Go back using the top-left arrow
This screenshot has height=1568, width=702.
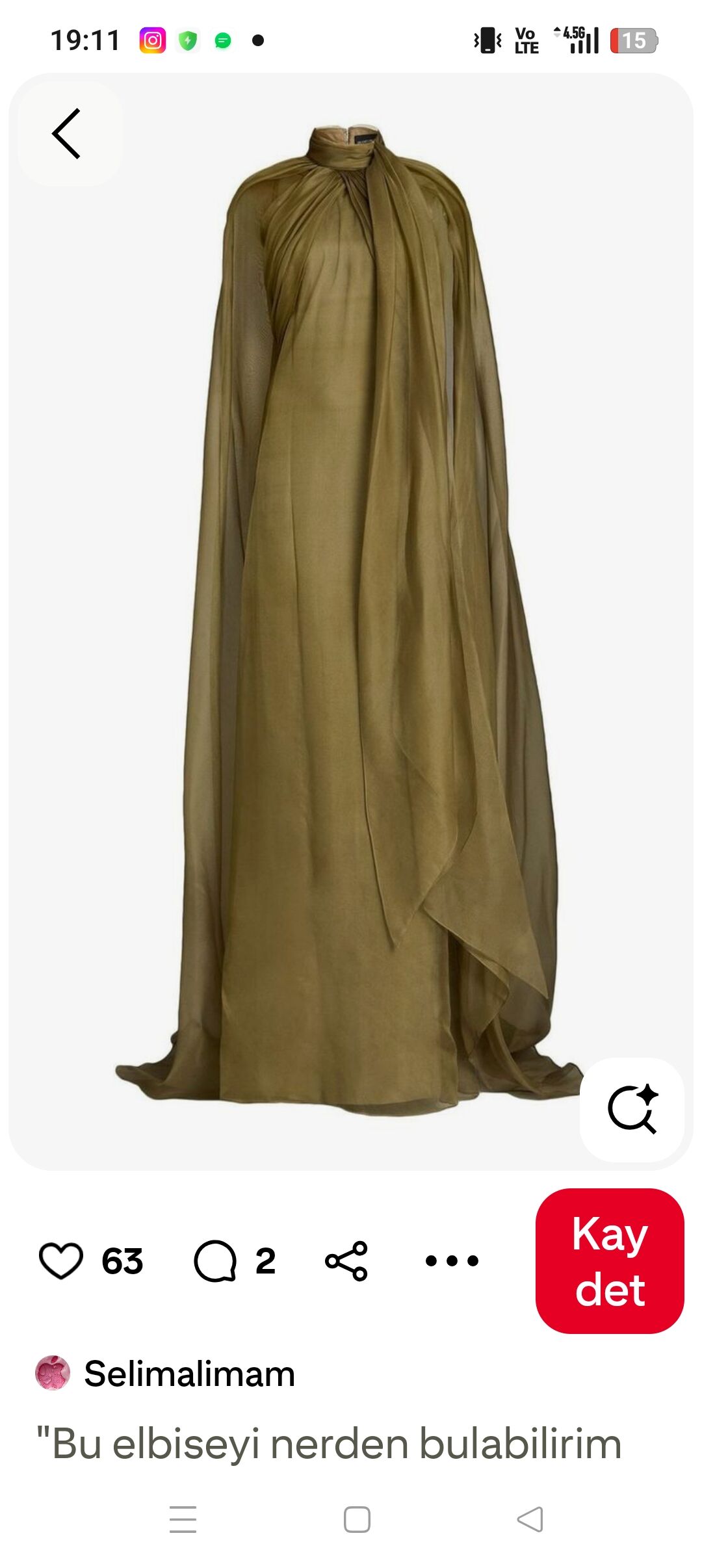67,133
